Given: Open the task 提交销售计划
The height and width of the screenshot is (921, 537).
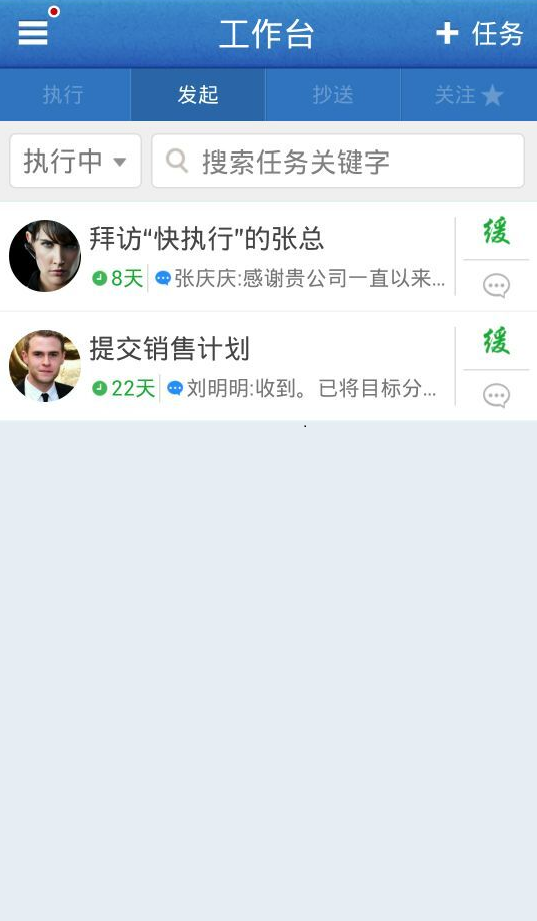Looking at the screenshot, I should point(228,366).
